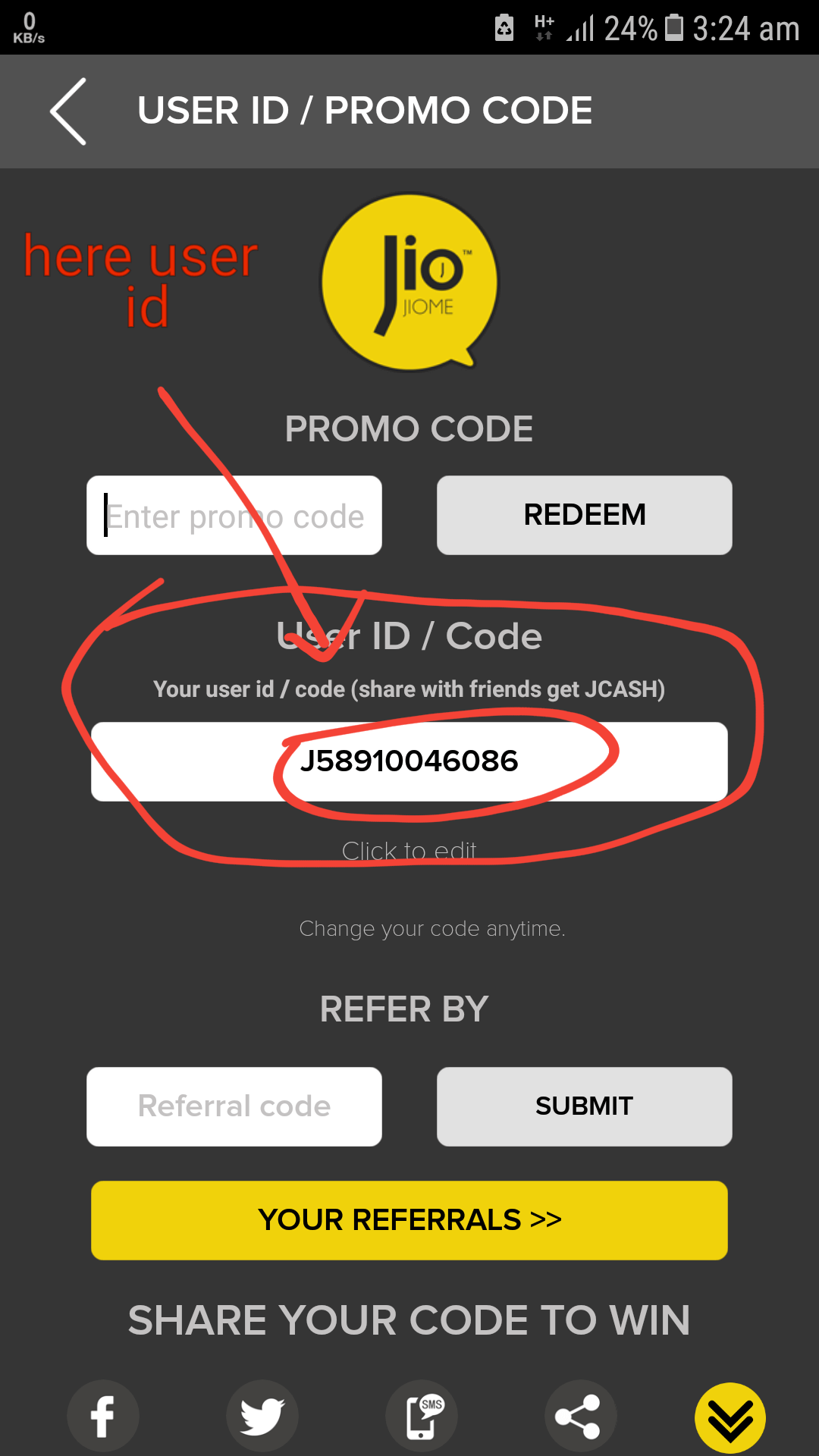Tap the yellow double-chevron down button

(x=730, y=1418)
